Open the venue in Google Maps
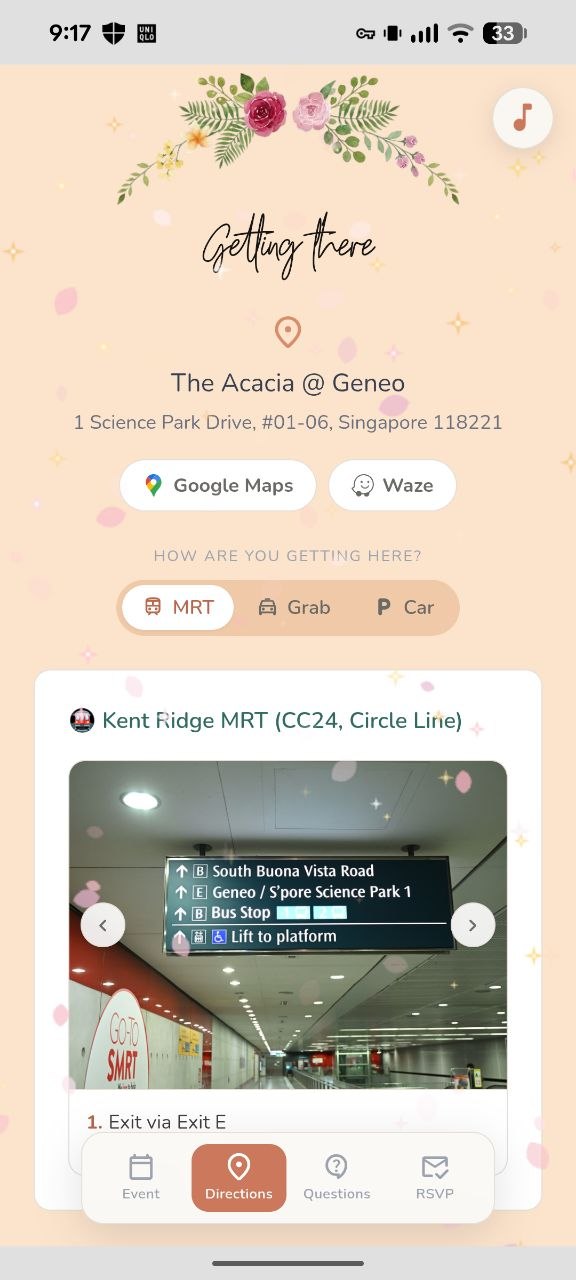Viewport: 576px width, 1280px height. coord(218,486)
